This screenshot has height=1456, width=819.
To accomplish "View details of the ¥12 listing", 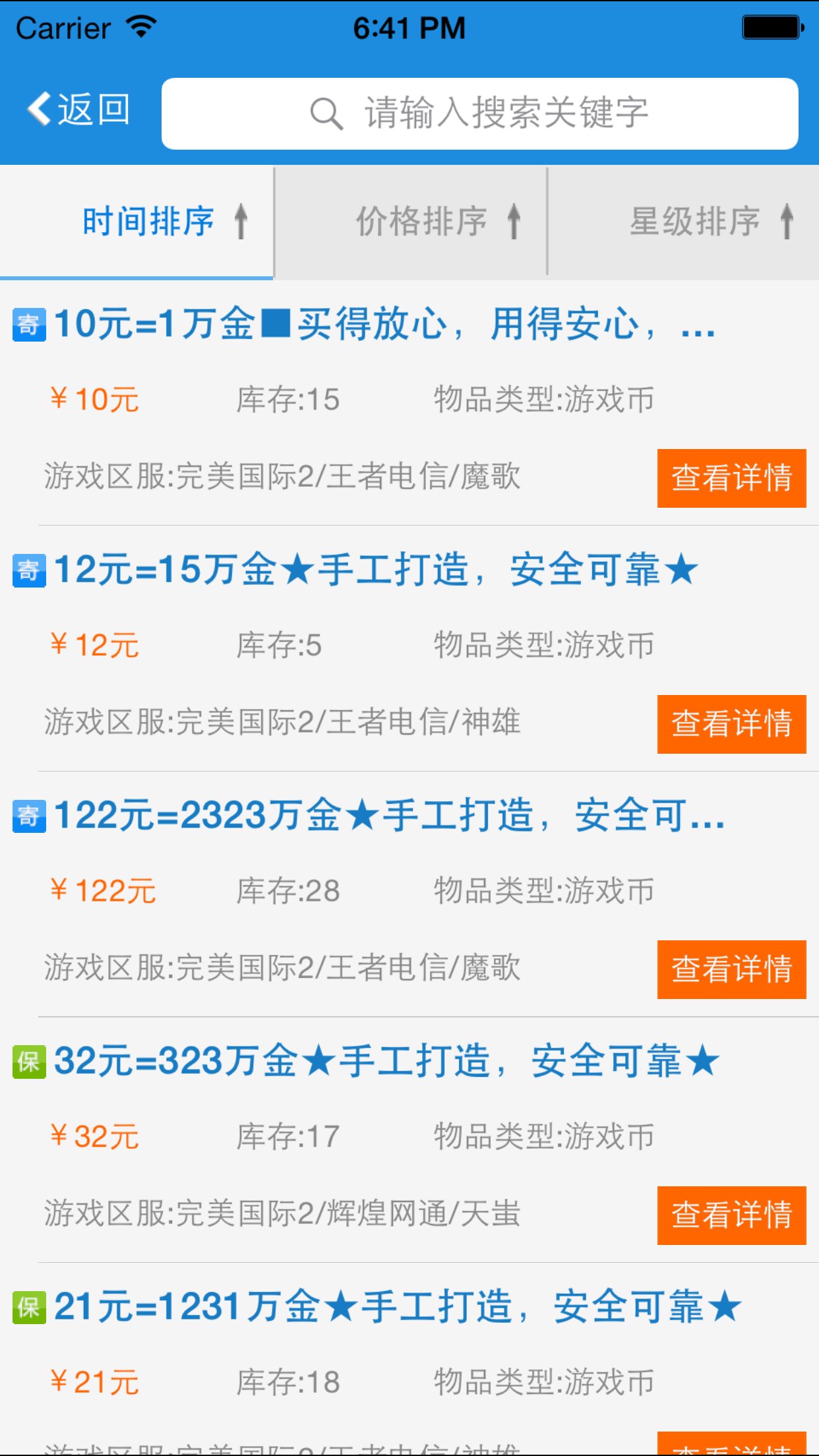I will (731, 724).
